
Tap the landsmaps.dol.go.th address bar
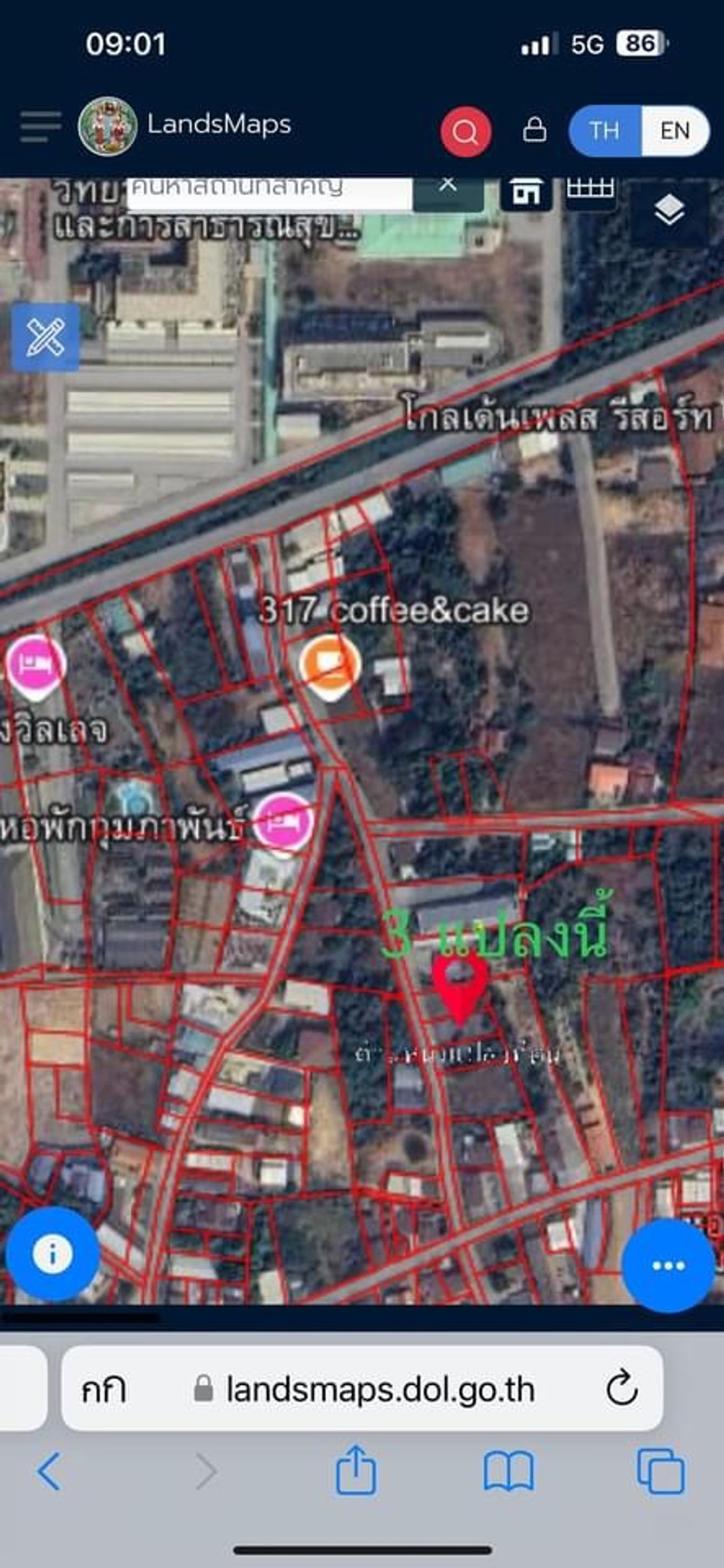(x=380, y=1389)
